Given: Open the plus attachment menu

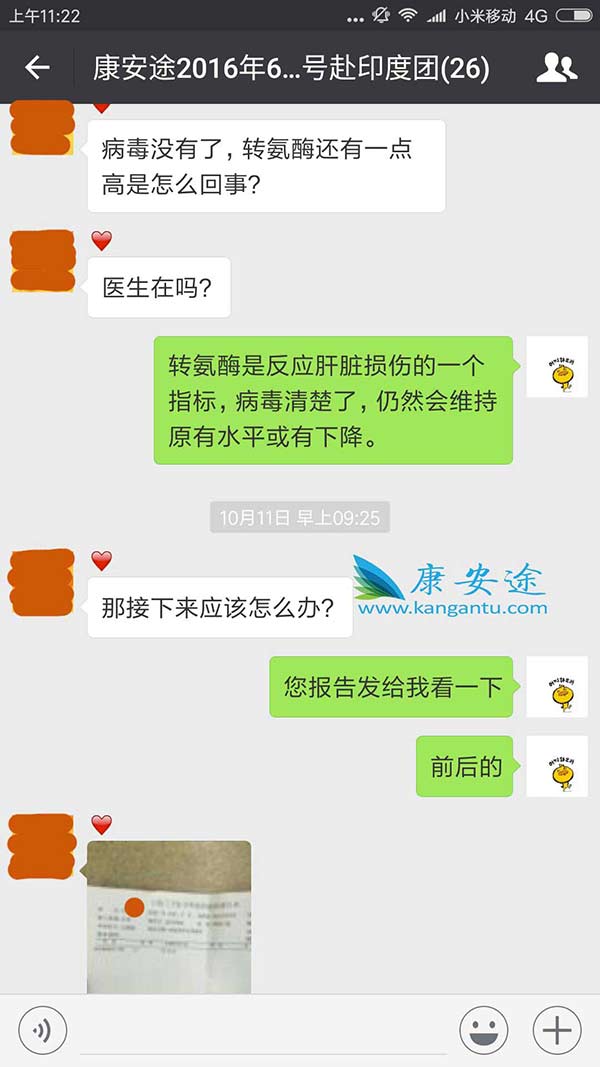Looking at the screenshot, I should pos(557,1029).
